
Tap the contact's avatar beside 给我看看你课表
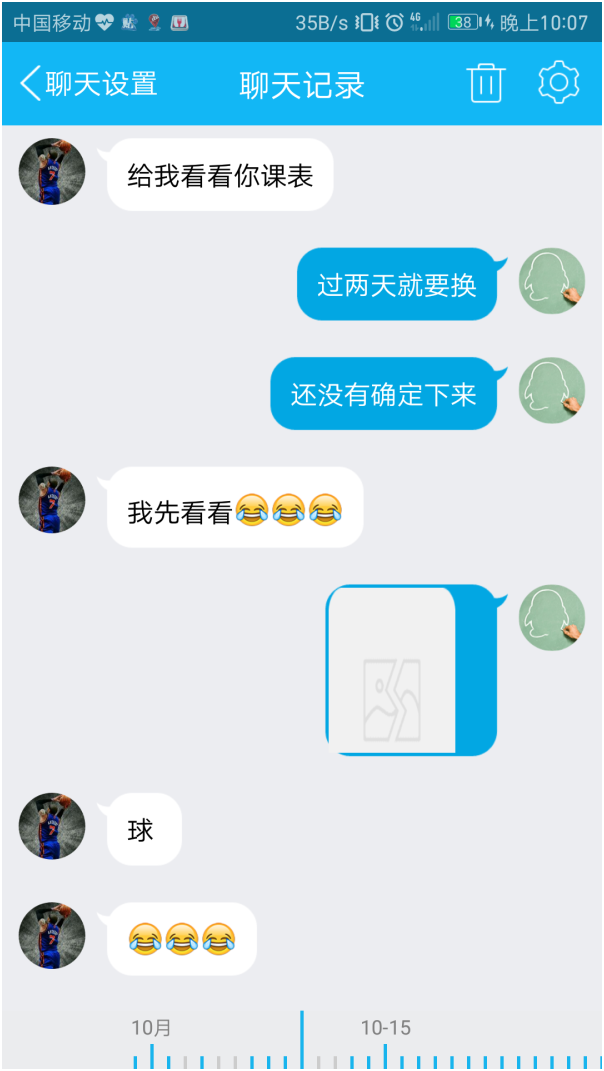(52, 172)
